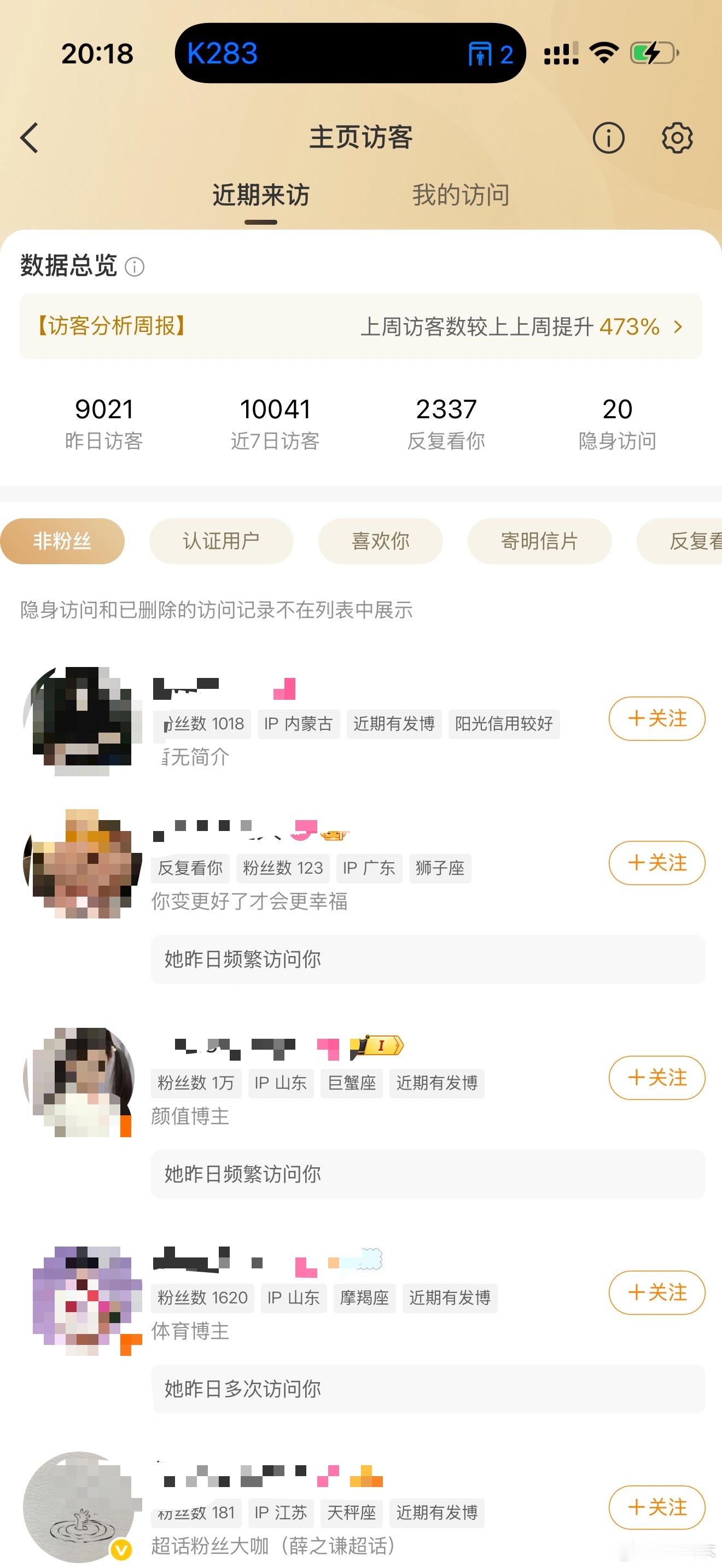Stay on the 近期来访 tab

(261, 195)
